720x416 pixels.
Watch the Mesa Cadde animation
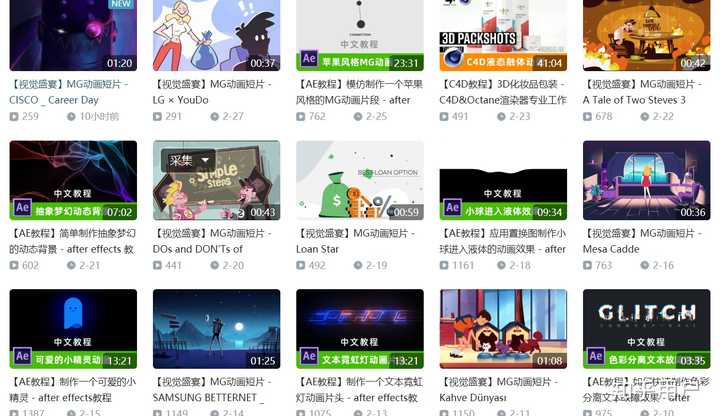tap(646, 180)
